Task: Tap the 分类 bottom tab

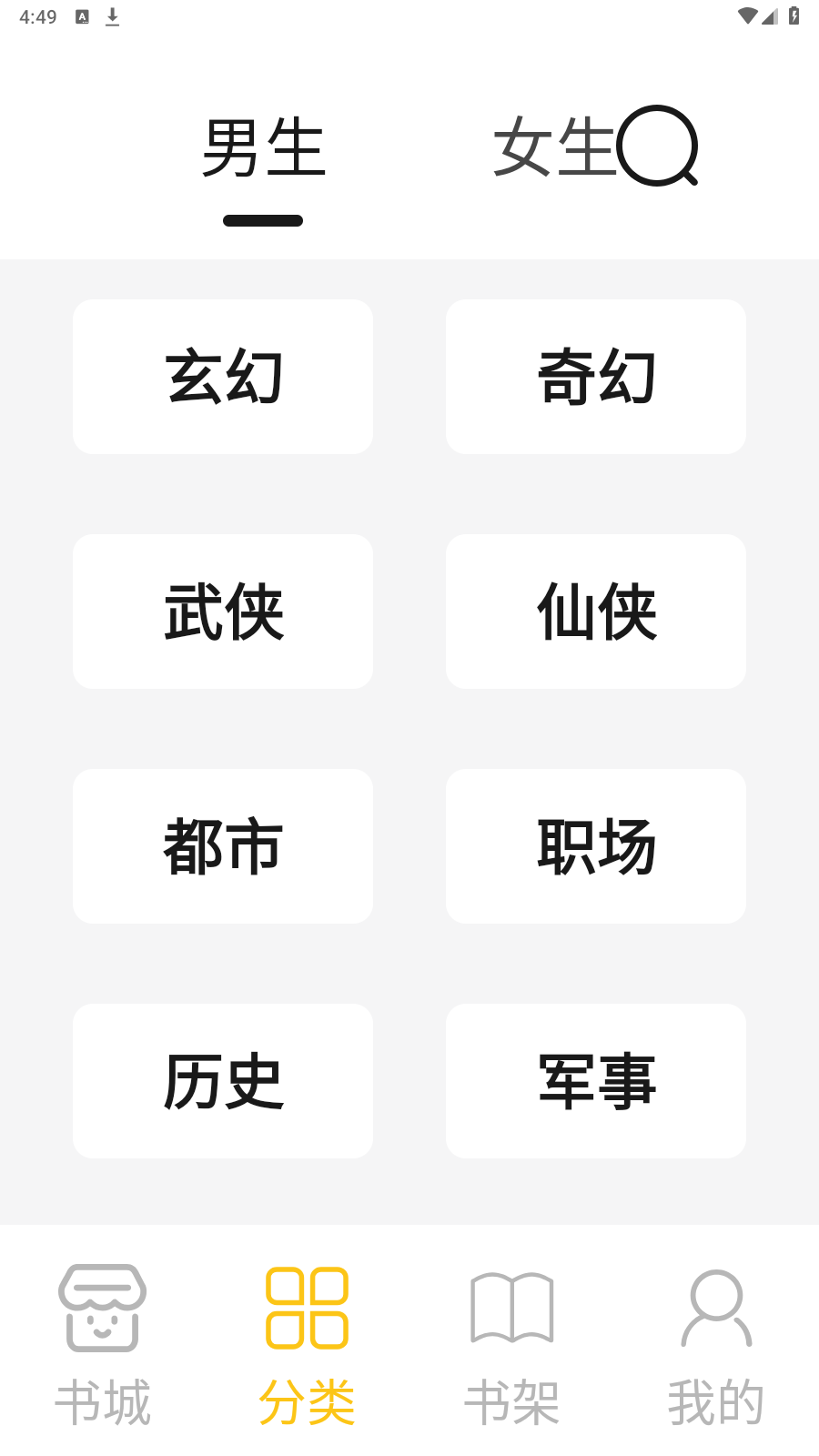Action: (x=308, y=1345)
